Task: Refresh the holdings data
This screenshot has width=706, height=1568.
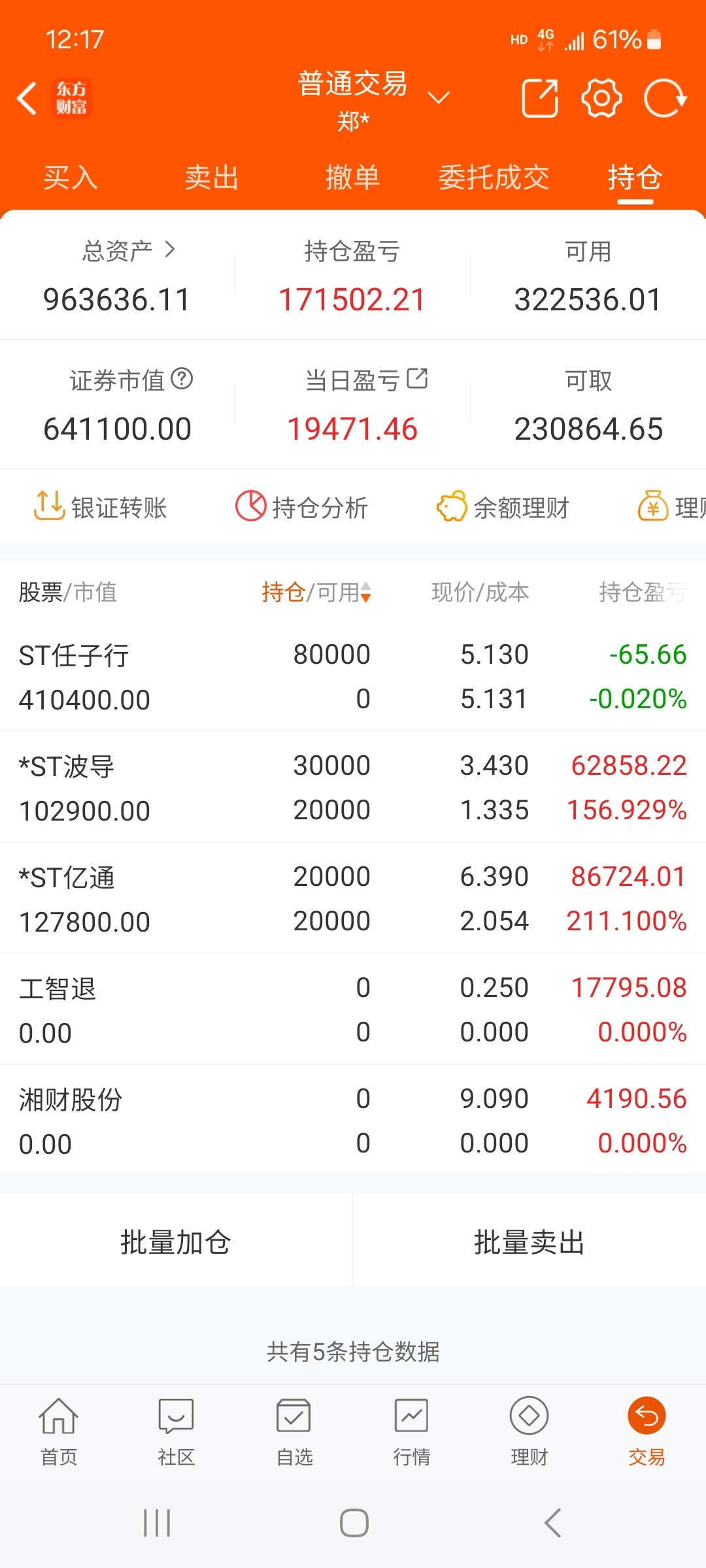Action: [x=665, y=99]
